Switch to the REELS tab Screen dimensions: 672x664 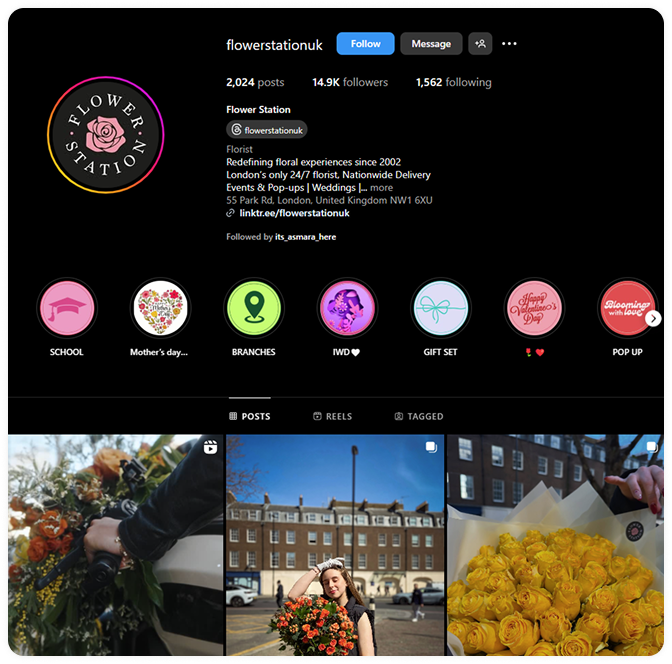click(x=332, y=416)
